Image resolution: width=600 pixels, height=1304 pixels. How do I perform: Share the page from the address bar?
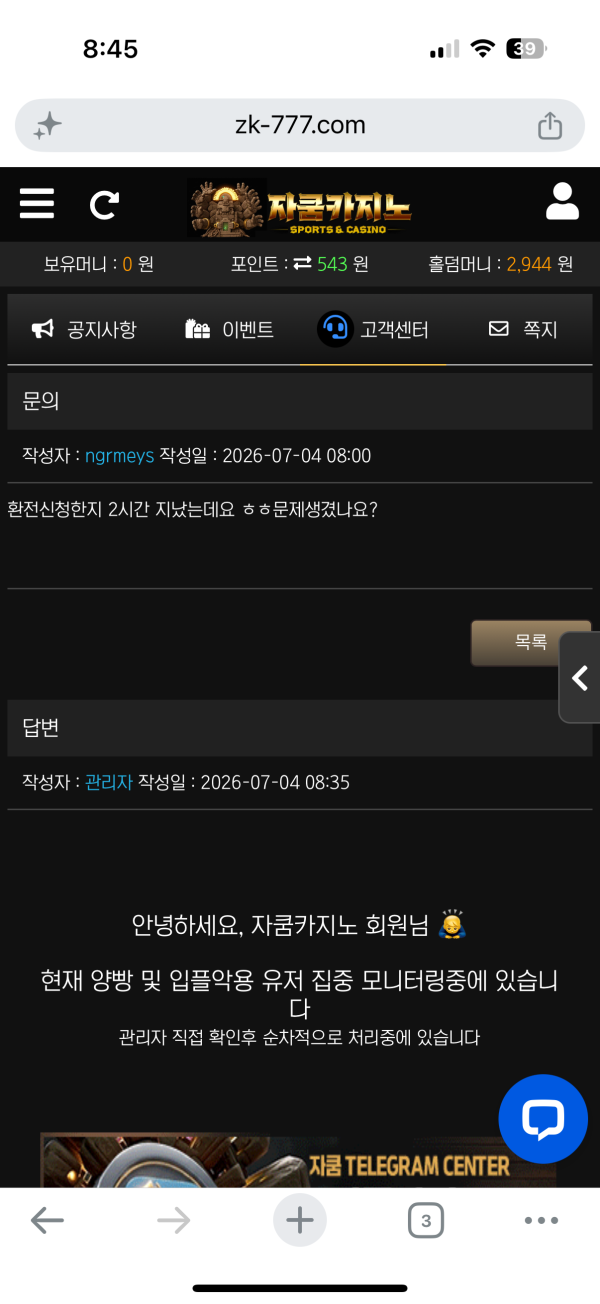550,125
